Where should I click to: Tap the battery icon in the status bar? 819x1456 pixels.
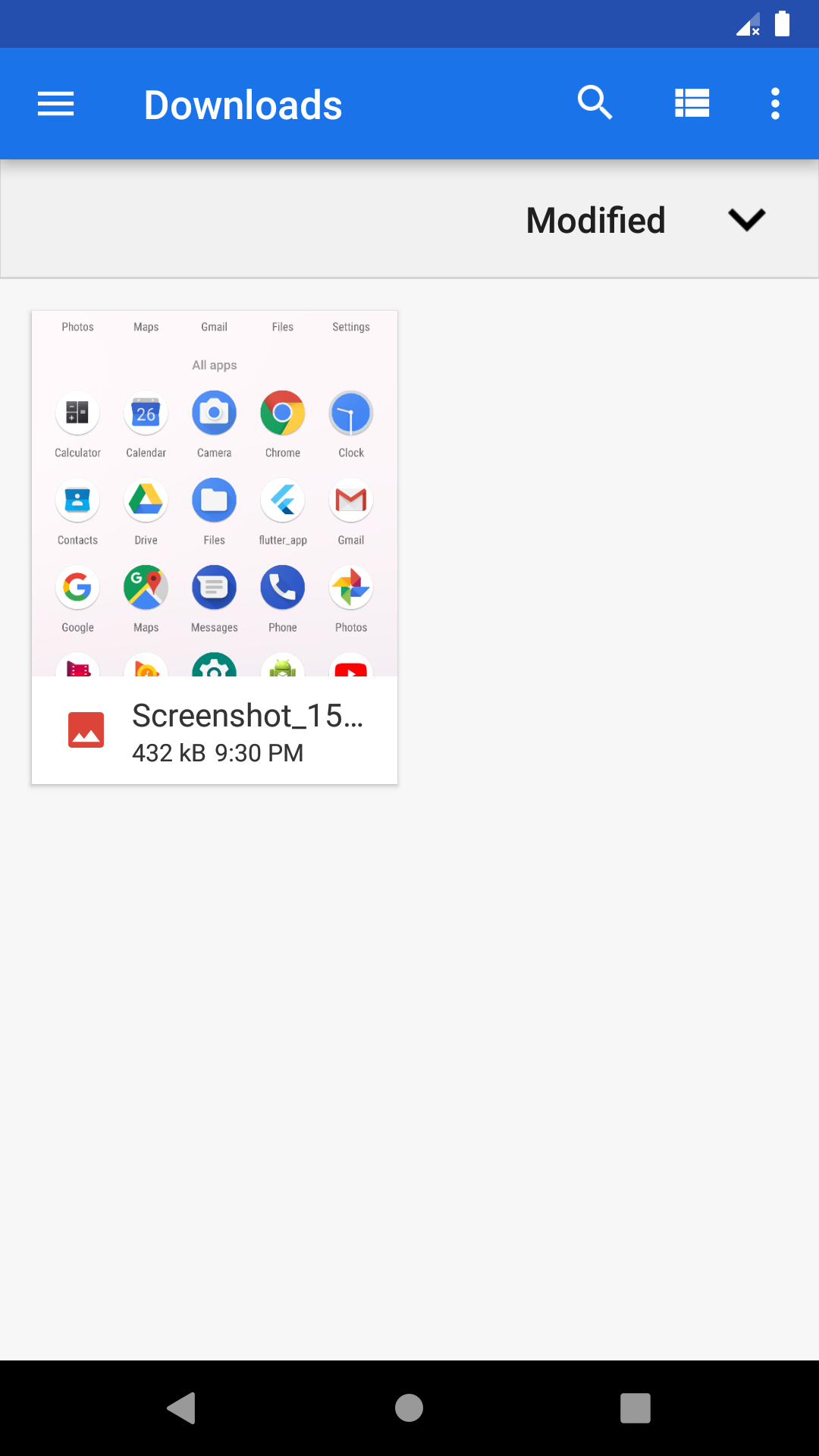point(782,24)
